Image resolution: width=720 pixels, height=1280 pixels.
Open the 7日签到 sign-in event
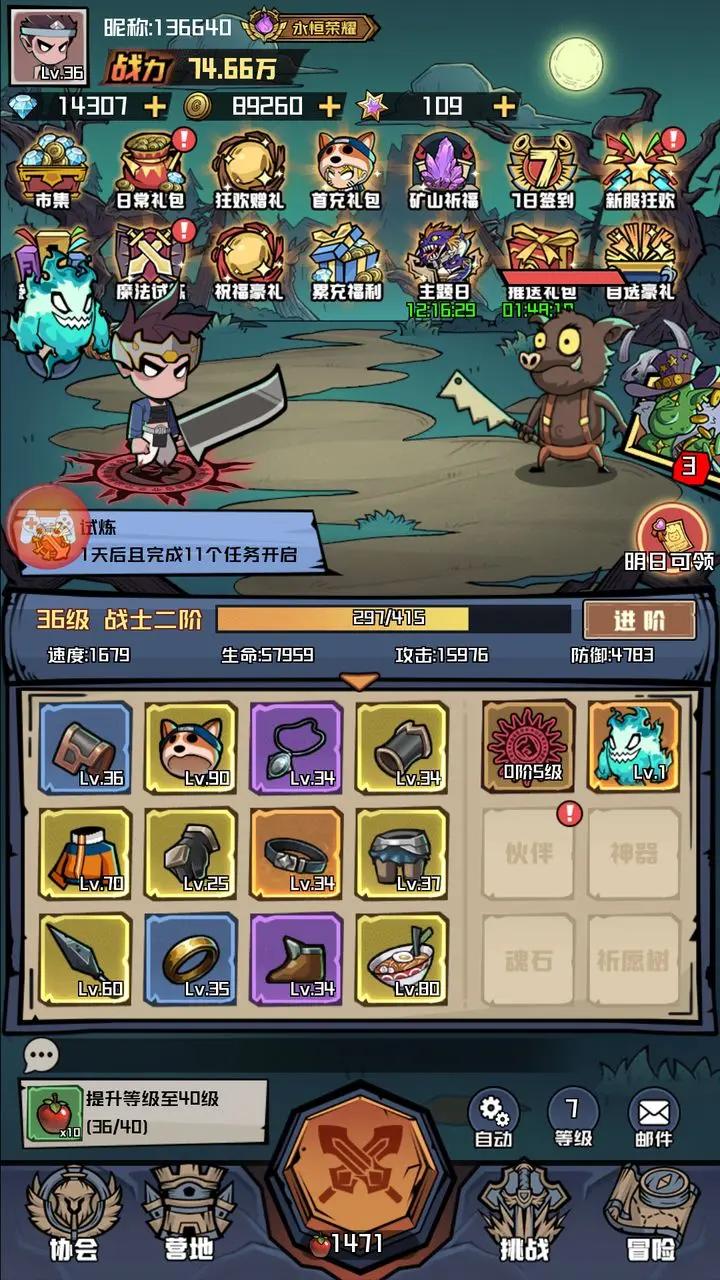pyautogui.click(x=543, y=172)
